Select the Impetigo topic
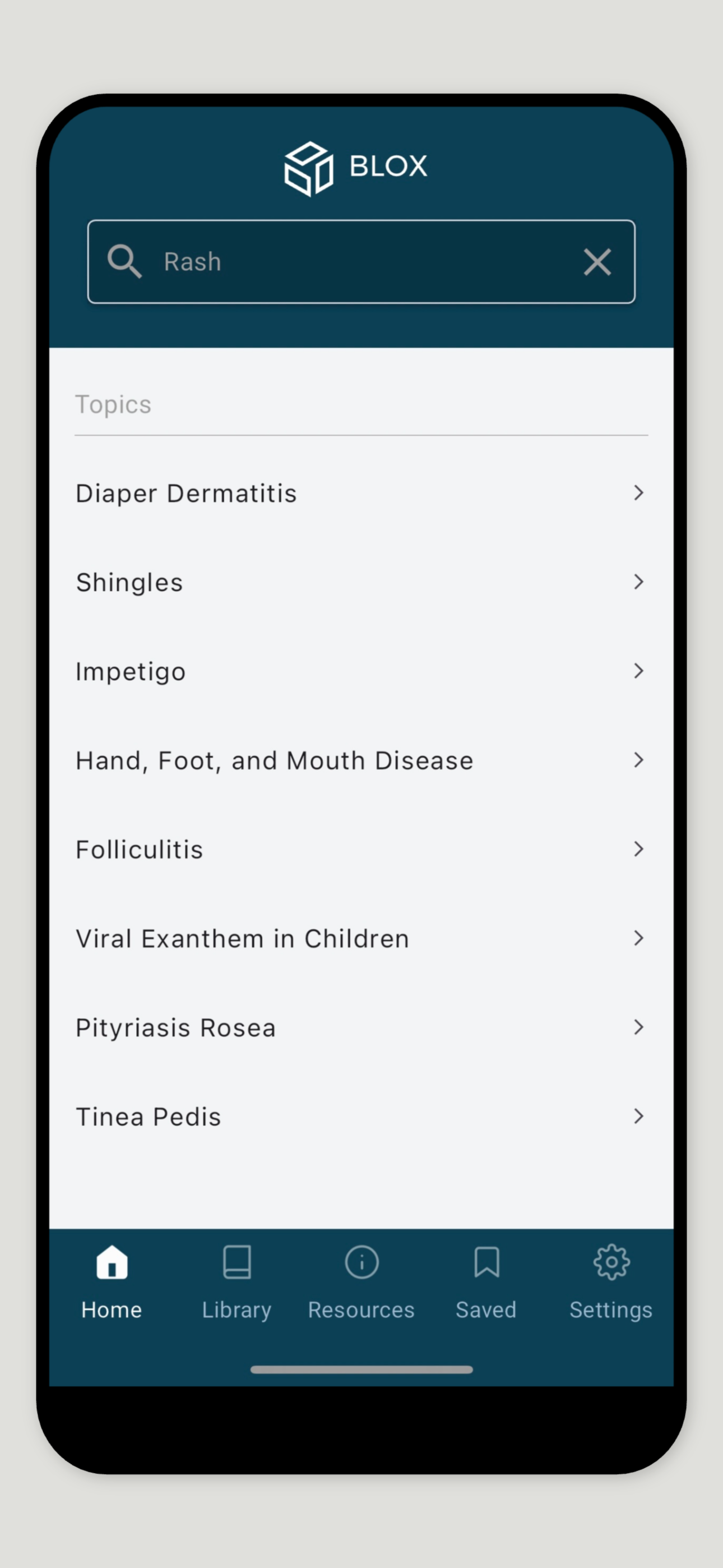Screen dimensions: 723x1568 (361, 671)
